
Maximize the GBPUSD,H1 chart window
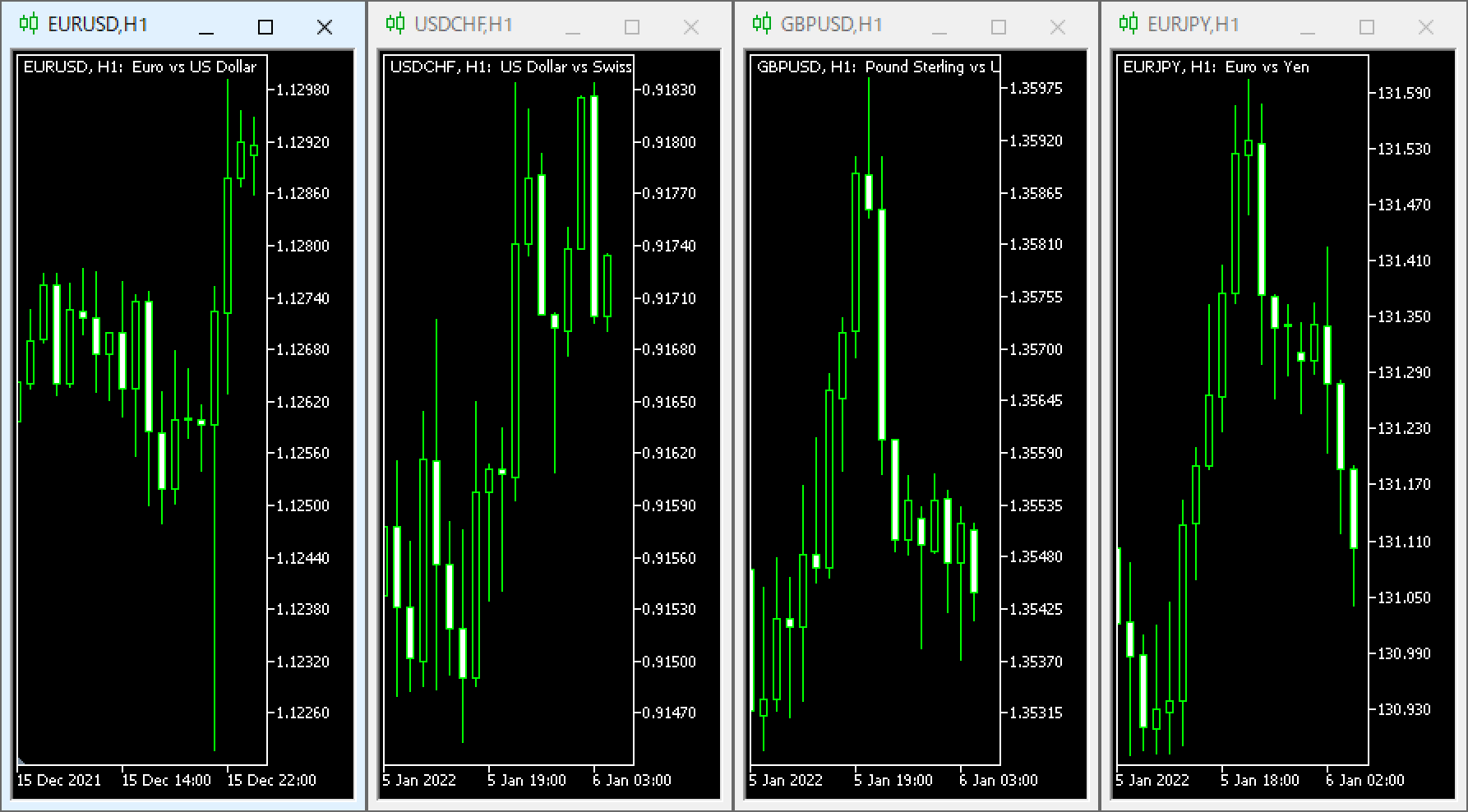pos(999,27)
